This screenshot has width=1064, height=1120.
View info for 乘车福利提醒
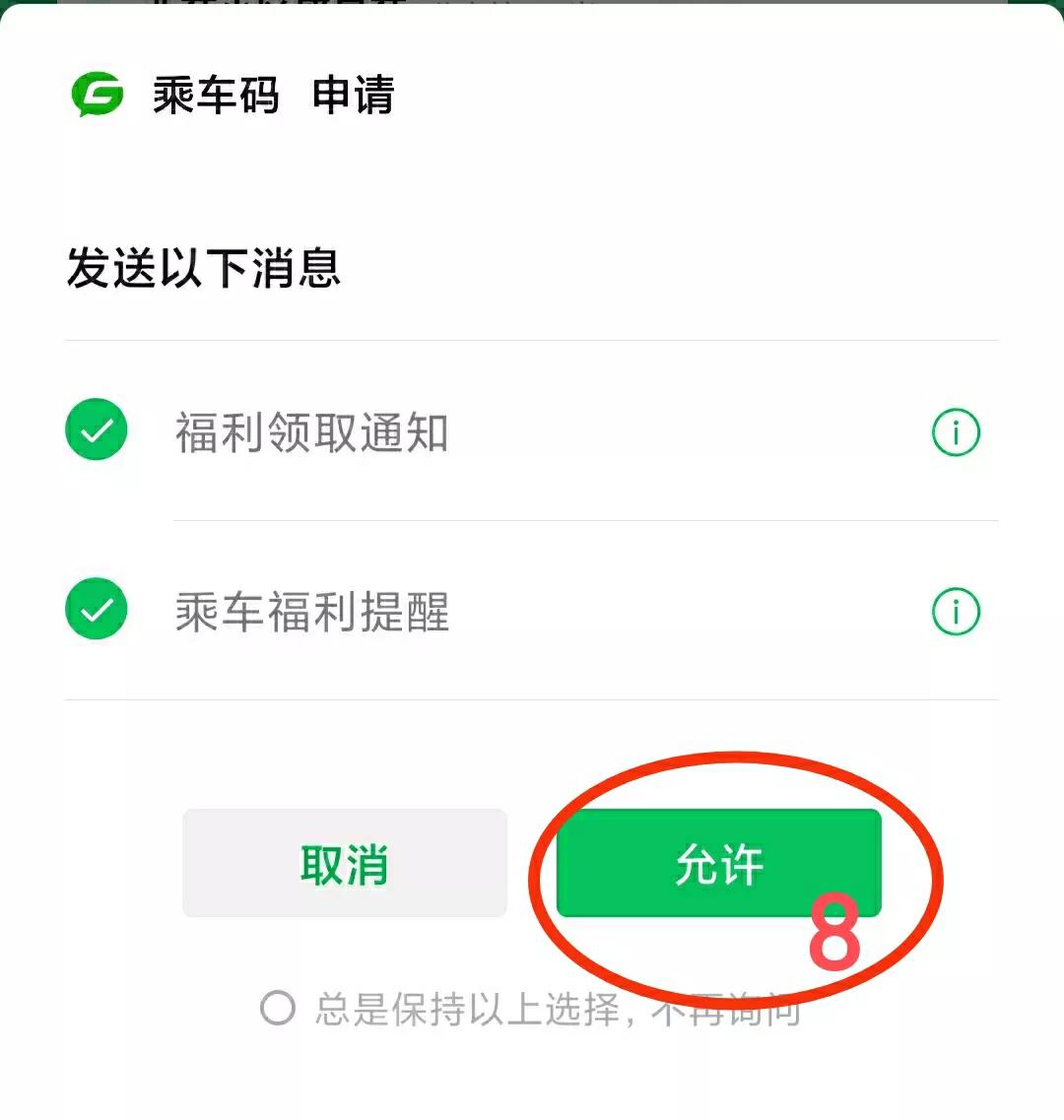[956, 611]
